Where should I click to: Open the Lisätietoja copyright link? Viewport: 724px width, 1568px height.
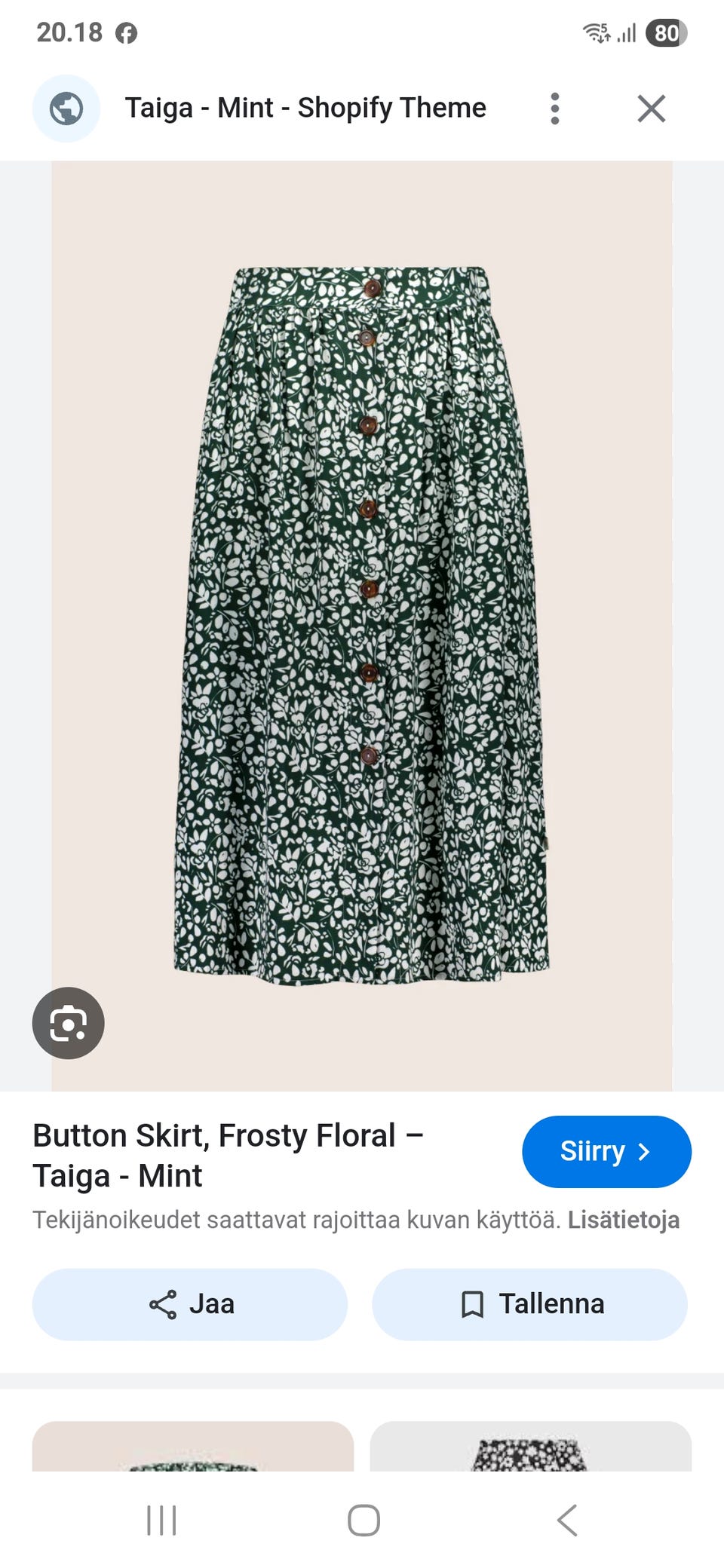[x=623, y=1220]
